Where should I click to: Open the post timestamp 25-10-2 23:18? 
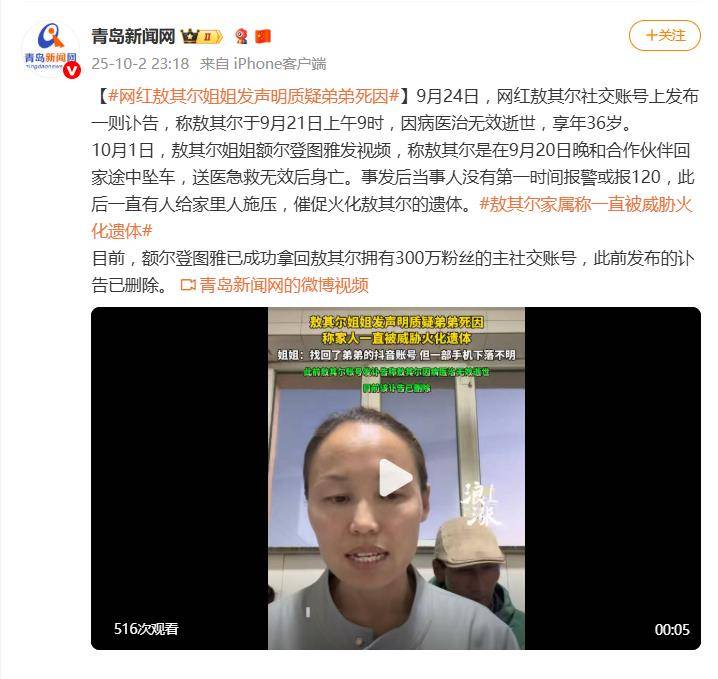pos(139,63)
